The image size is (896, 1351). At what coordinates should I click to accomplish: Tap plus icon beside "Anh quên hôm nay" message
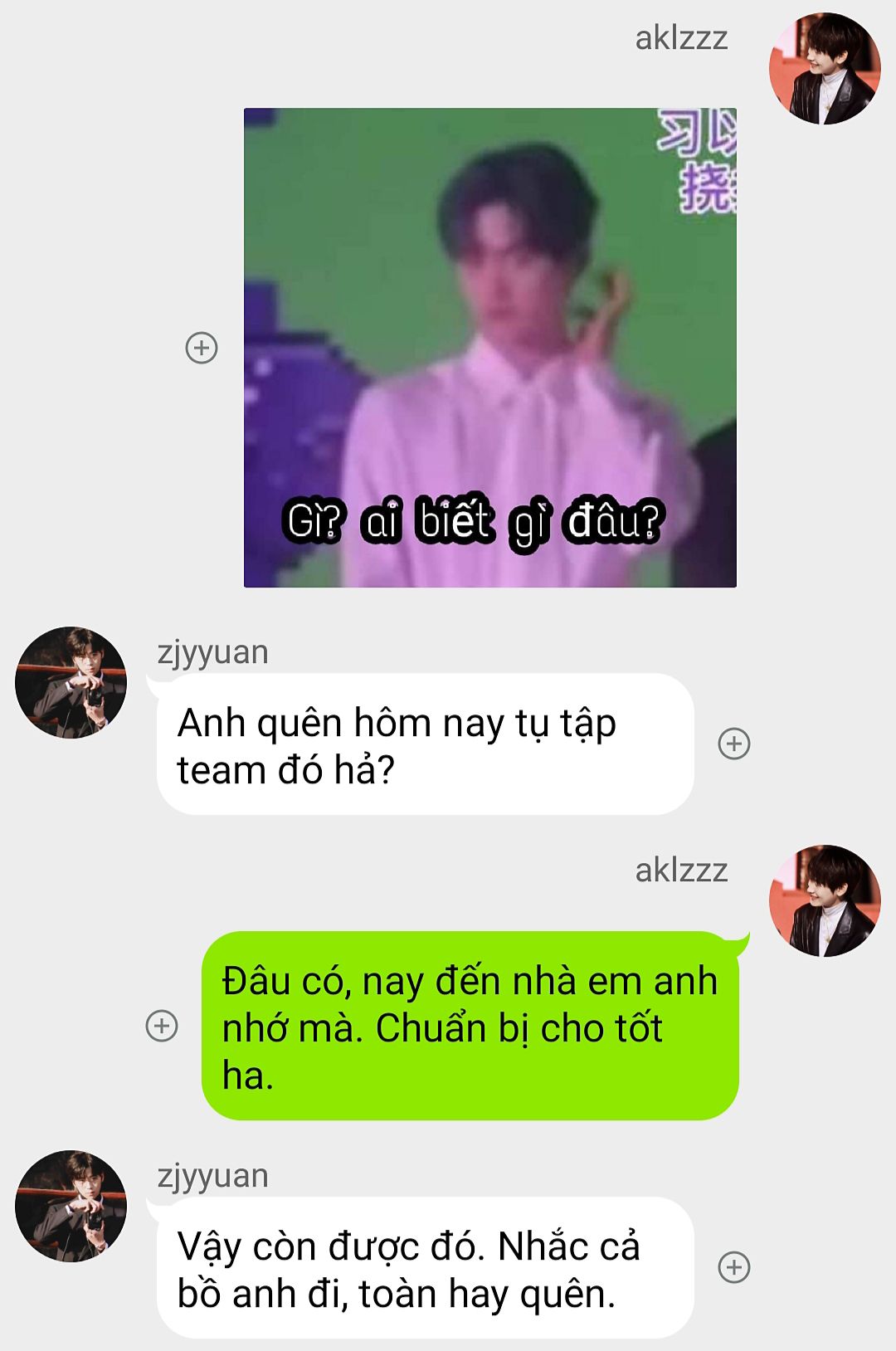[x=734, y=744]
